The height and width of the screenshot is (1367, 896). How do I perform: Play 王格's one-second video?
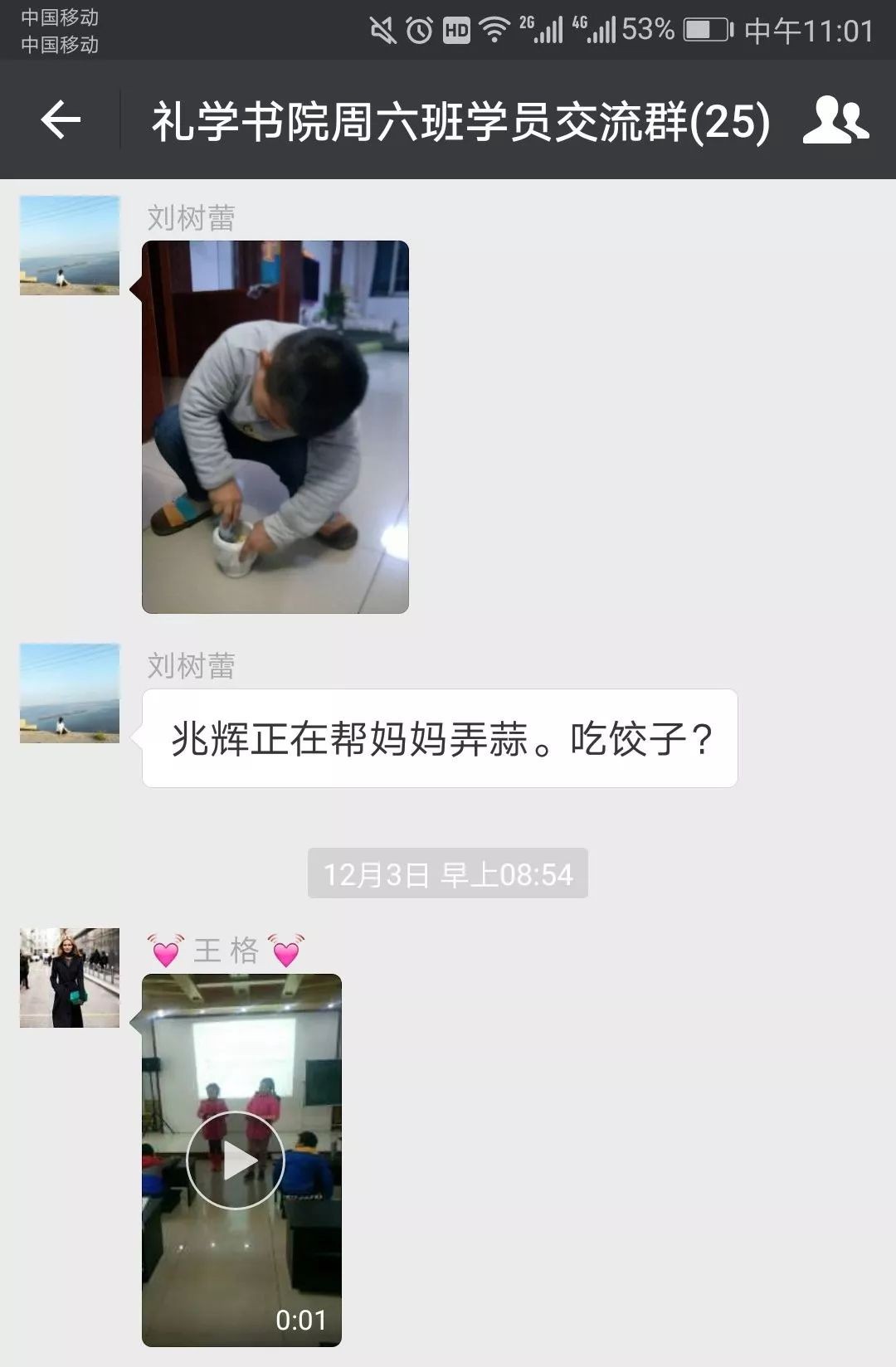tap(236, 1160)
